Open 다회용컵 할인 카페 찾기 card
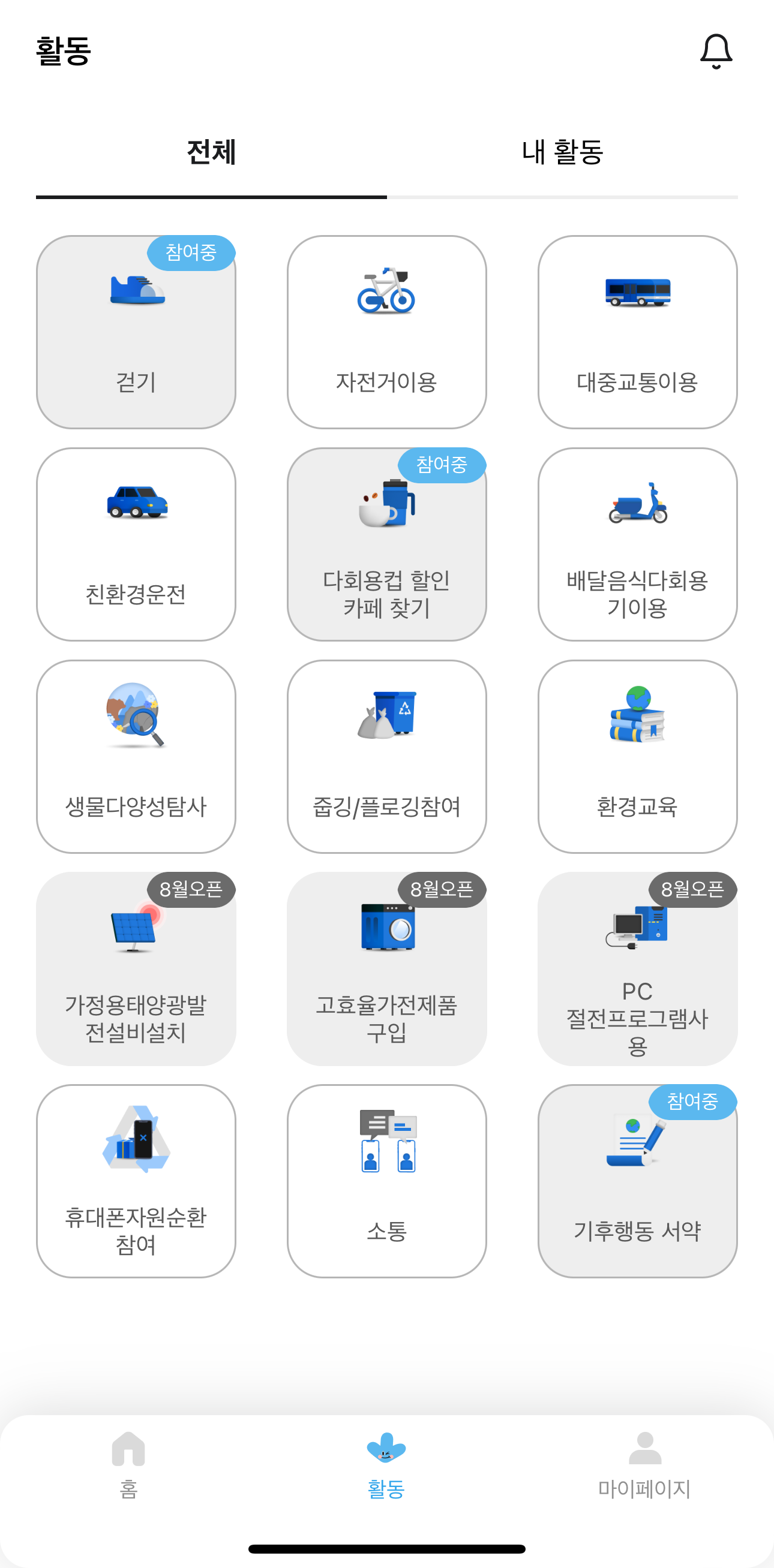The height and width of the screenshot is (1568, 774). (x=386, y=544)
